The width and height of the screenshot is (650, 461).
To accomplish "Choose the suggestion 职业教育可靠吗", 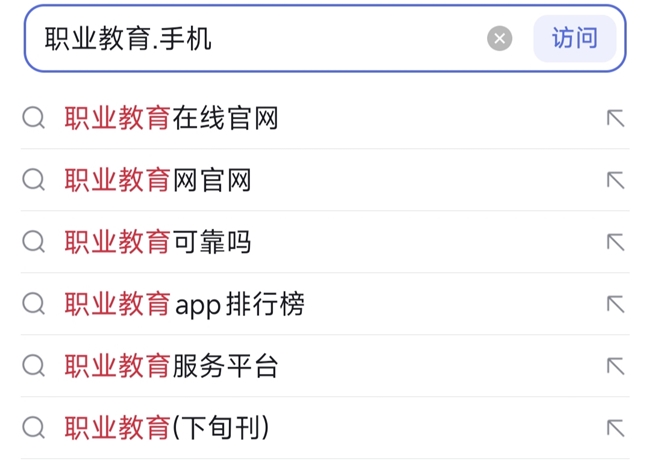I will [x=158, y=243].
